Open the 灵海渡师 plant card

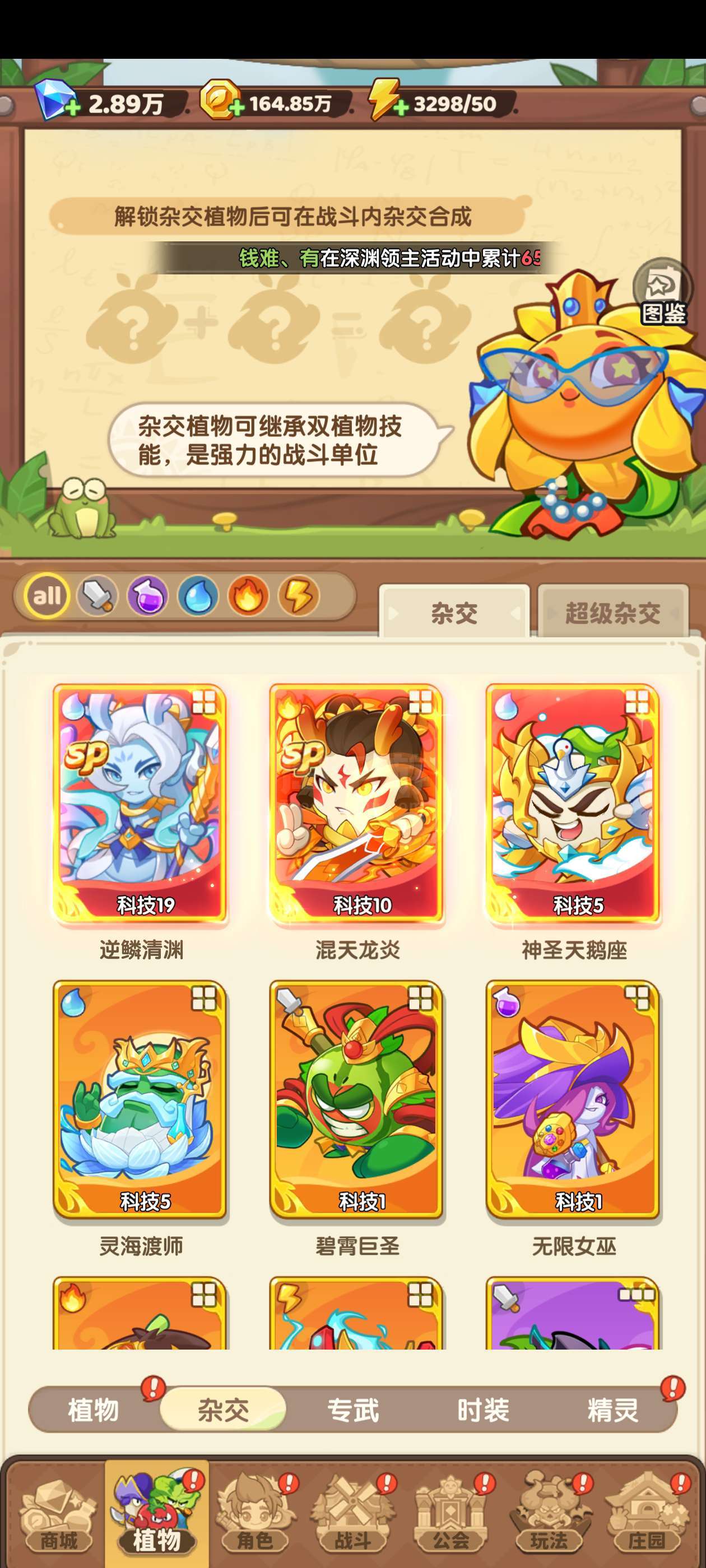[x=140, y=1099]
